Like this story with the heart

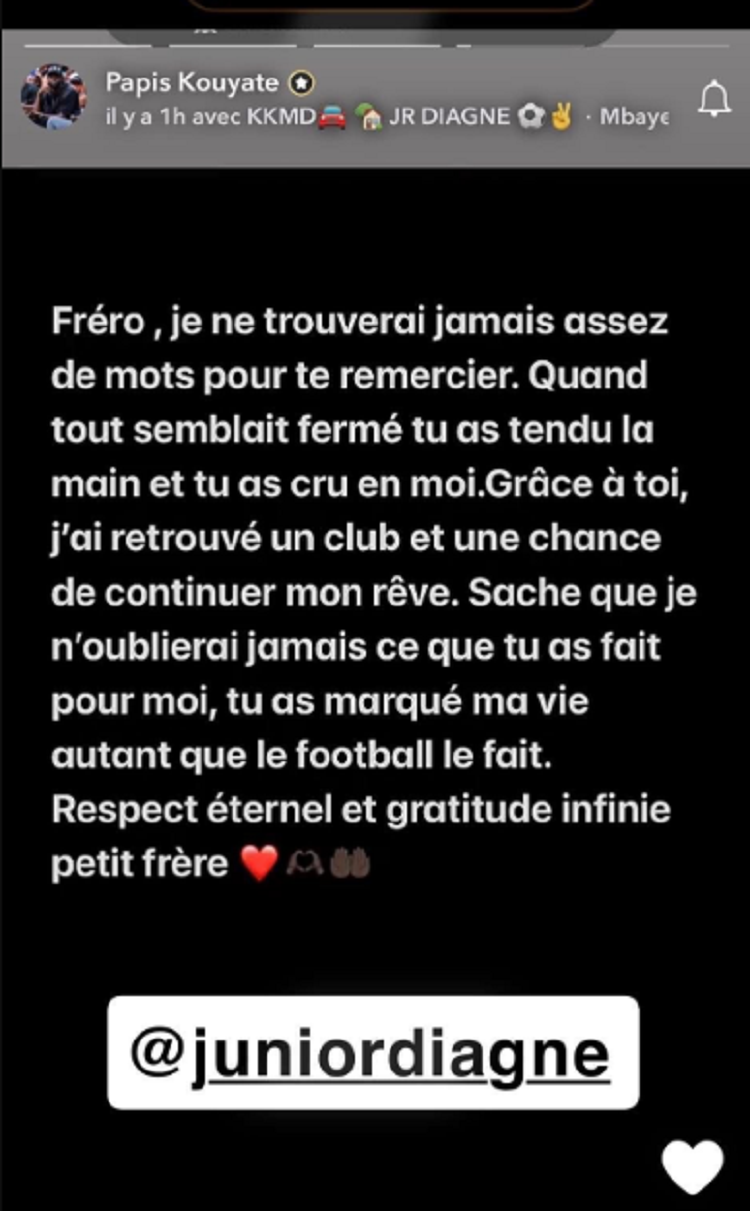pyautogui.click(x=693, y=1168)
